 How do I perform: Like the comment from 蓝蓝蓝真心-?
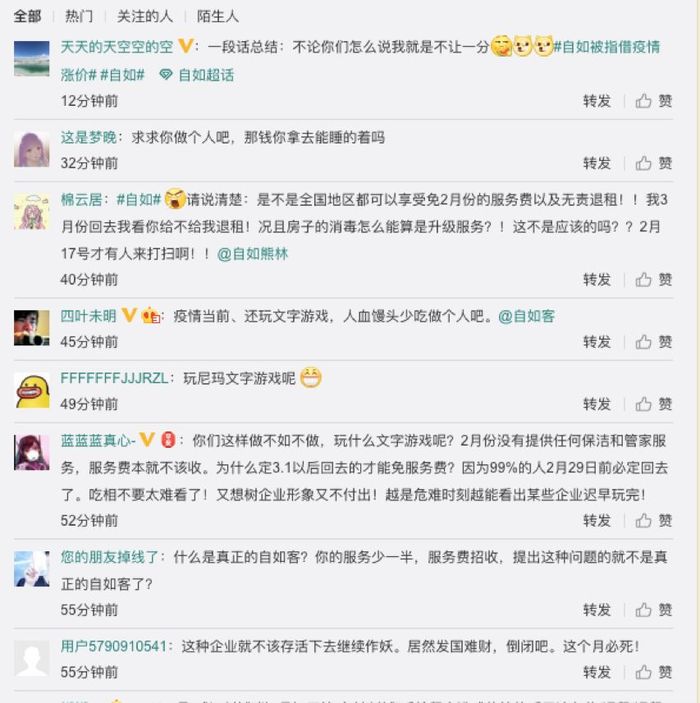tap(655, 520)
